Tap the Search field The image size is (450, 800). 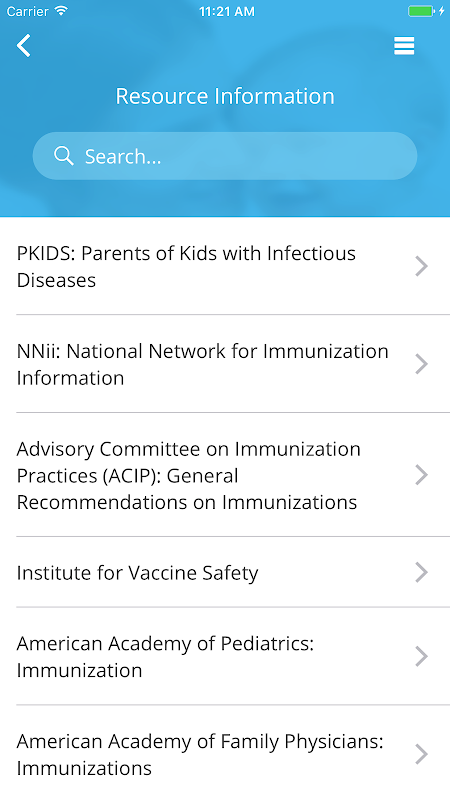[225, 156]
